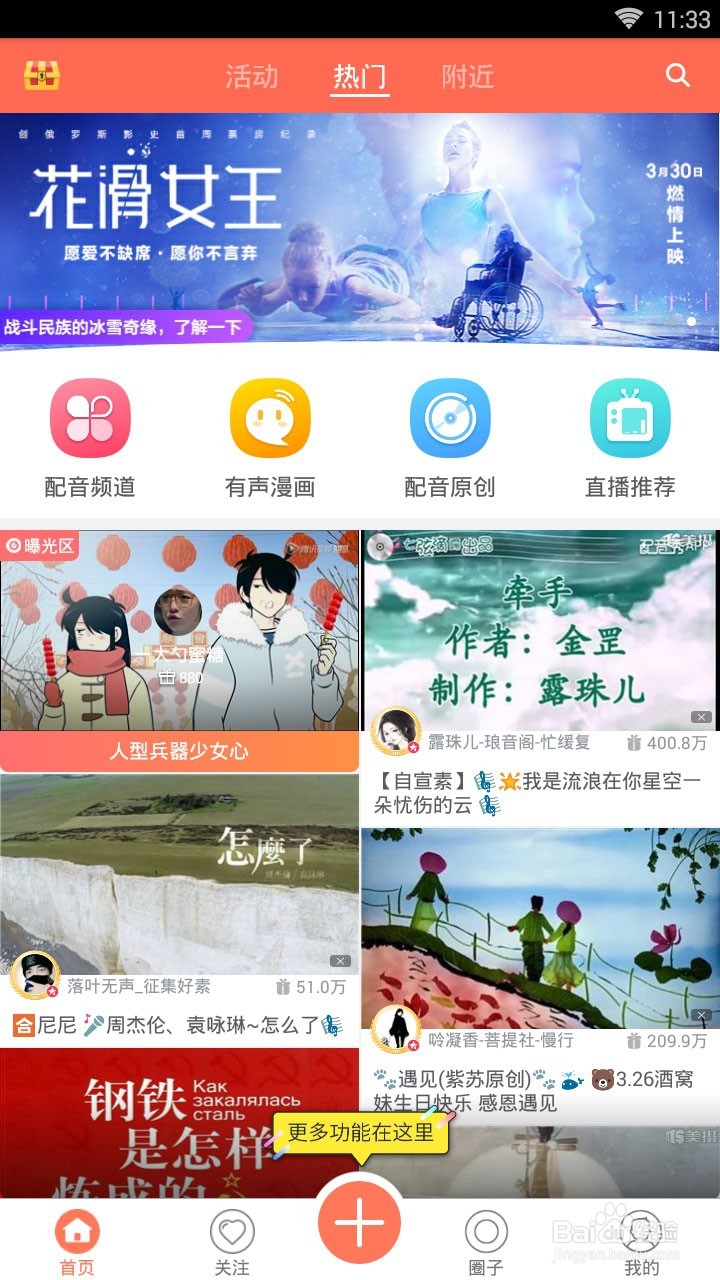
Task: Open the 人型兵器少女心 thumbnail
Action: [x=178, y=630]
